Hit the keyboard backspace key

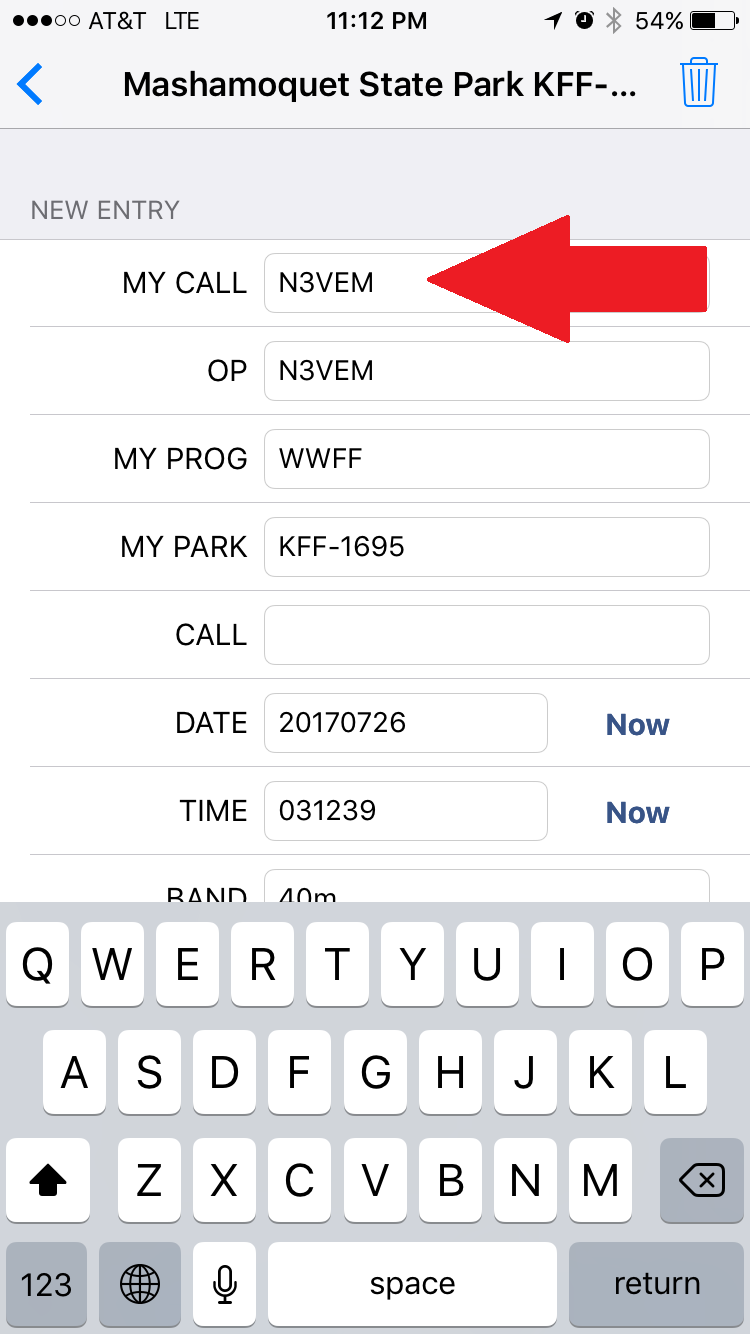tap(702, 1182)
